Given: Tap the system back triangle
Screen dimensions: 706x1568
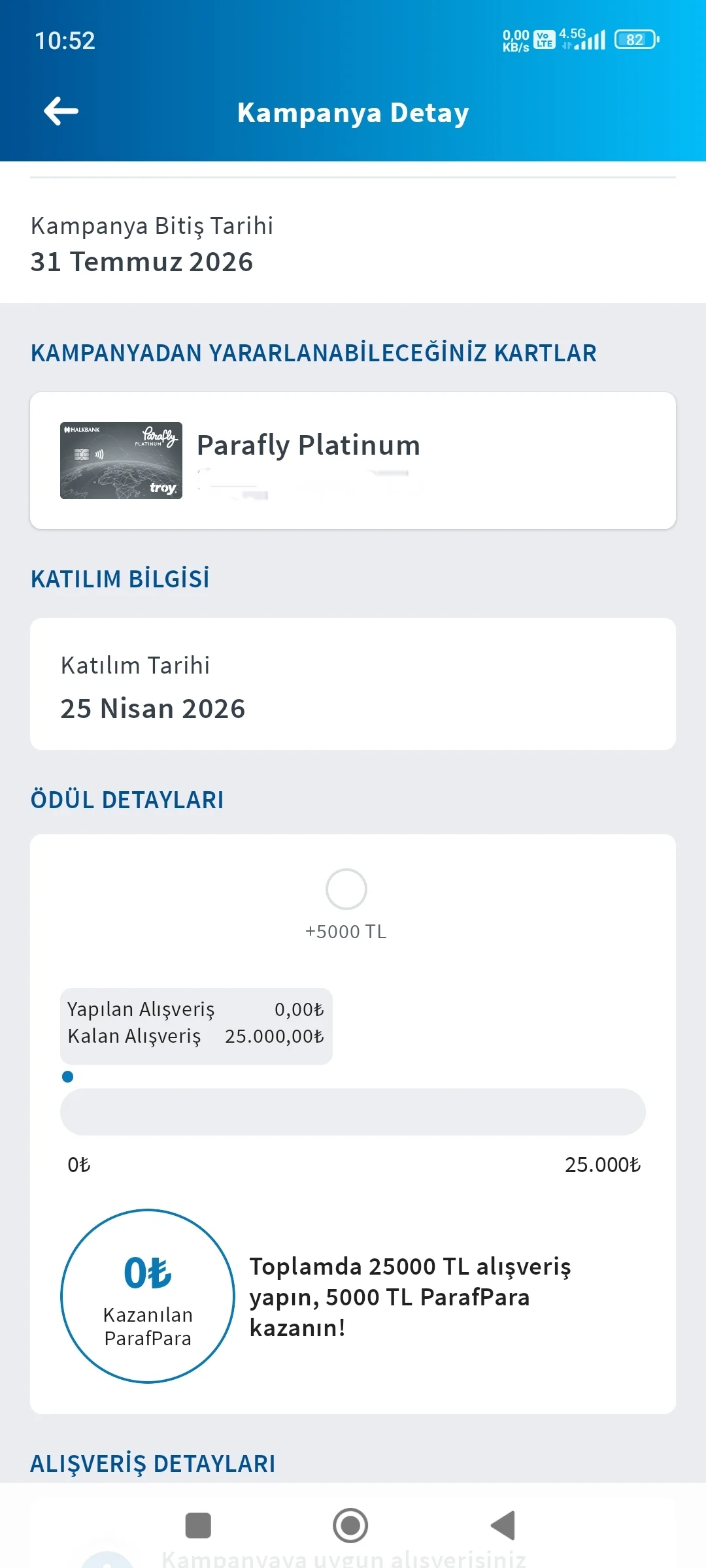Looking at the screenshot, I should 503,1526.
